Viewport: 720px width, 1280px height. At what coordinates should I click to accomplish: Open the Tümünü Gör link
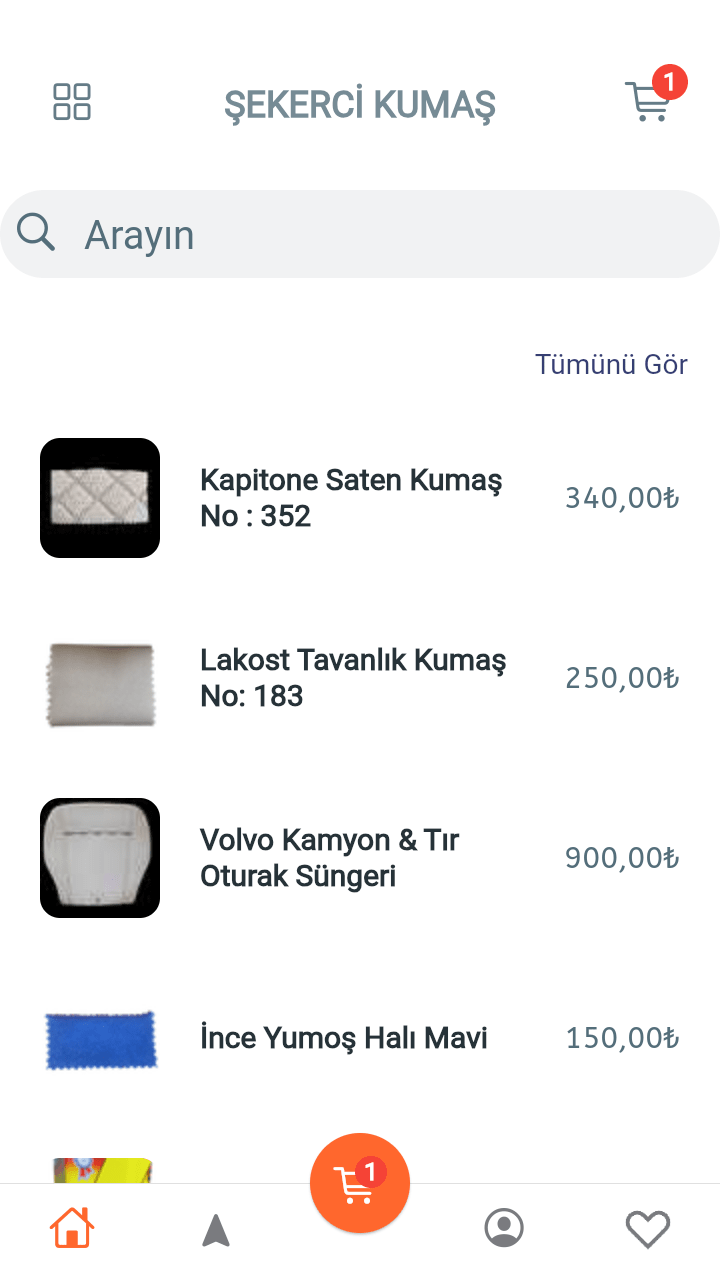[611, 364]
